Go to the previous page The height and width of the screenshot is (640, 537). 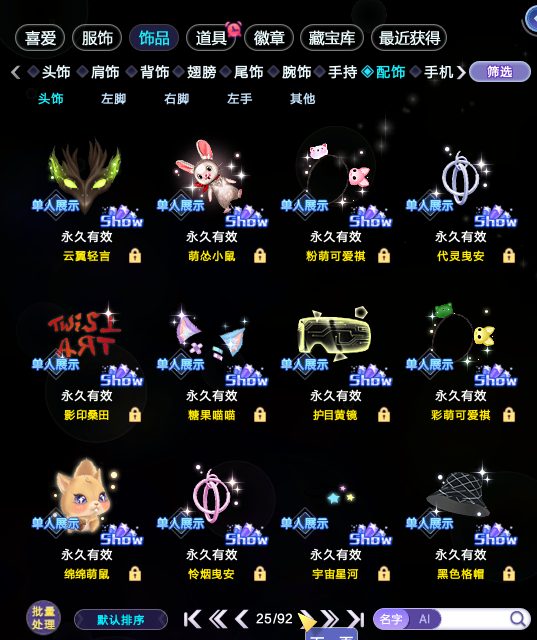[x=242, y=619]
